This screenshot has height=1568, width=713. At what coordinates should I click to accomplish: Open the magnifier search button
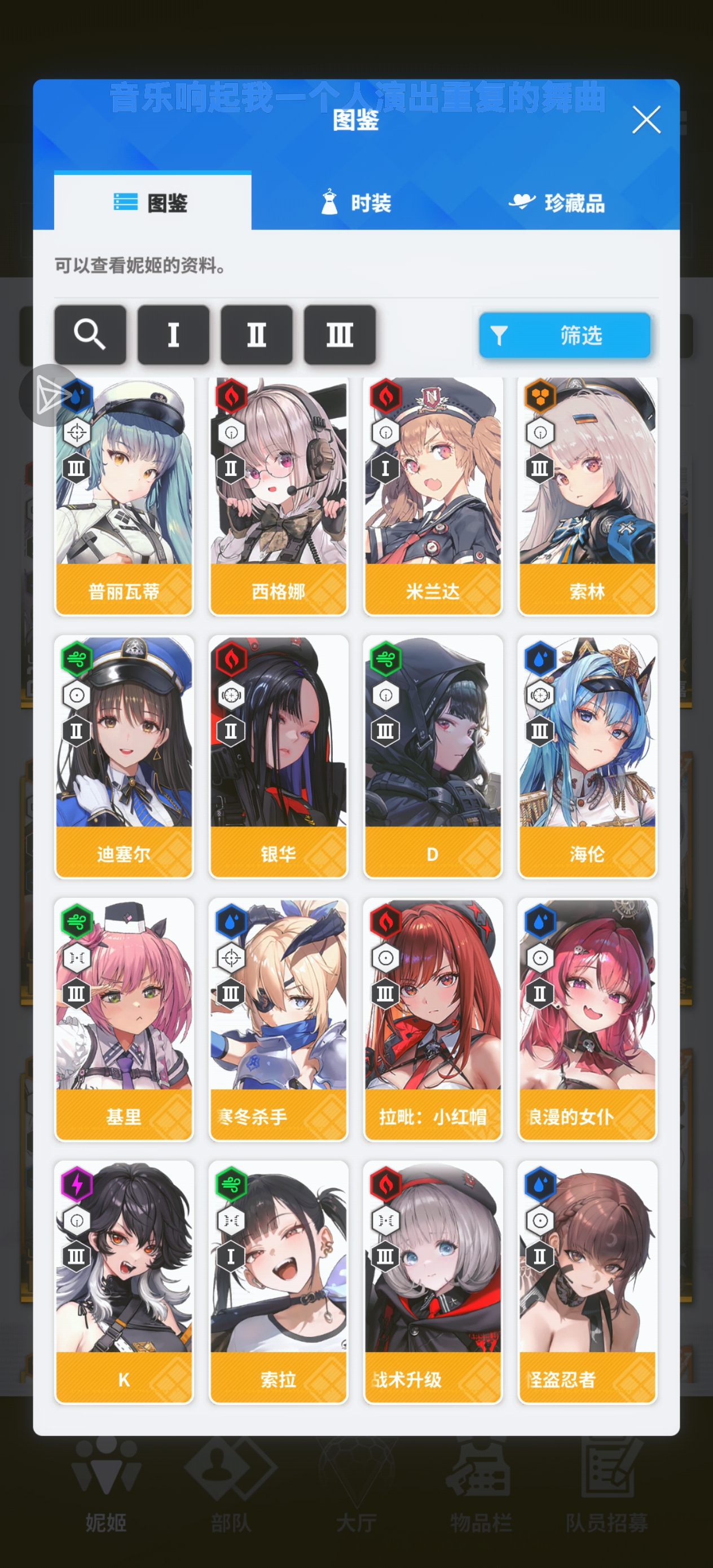coord(90,335)
